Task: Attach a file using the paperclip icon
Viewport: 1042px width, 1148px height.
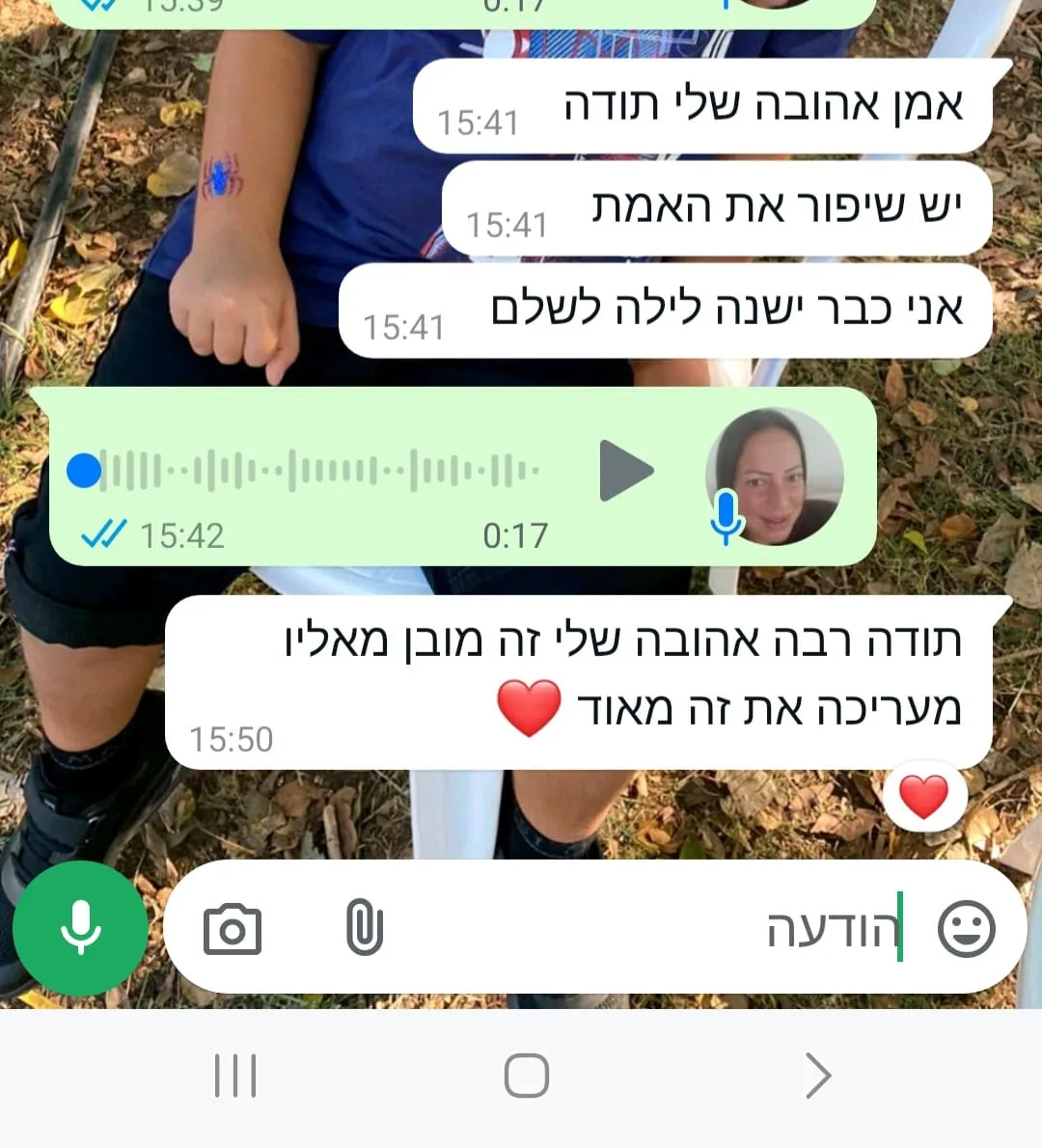Action: tap(364, 927)
